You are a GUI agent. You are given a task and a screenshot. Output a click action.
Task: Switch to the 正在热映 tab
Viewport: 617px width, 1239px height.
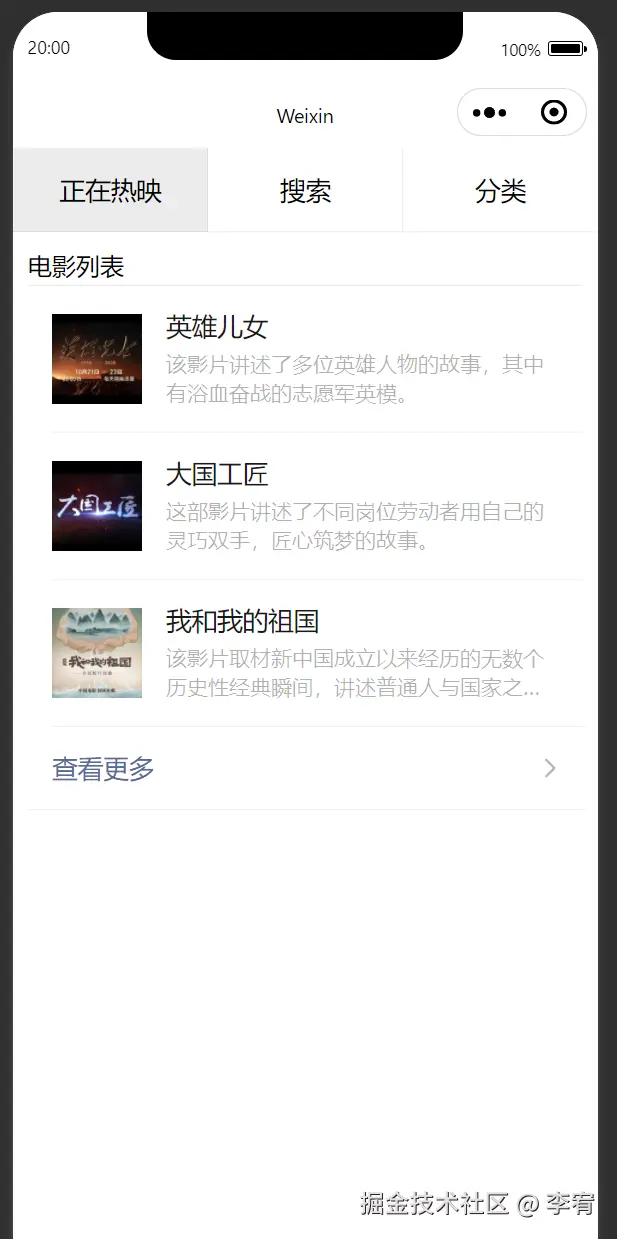click(x=110, y=191)
